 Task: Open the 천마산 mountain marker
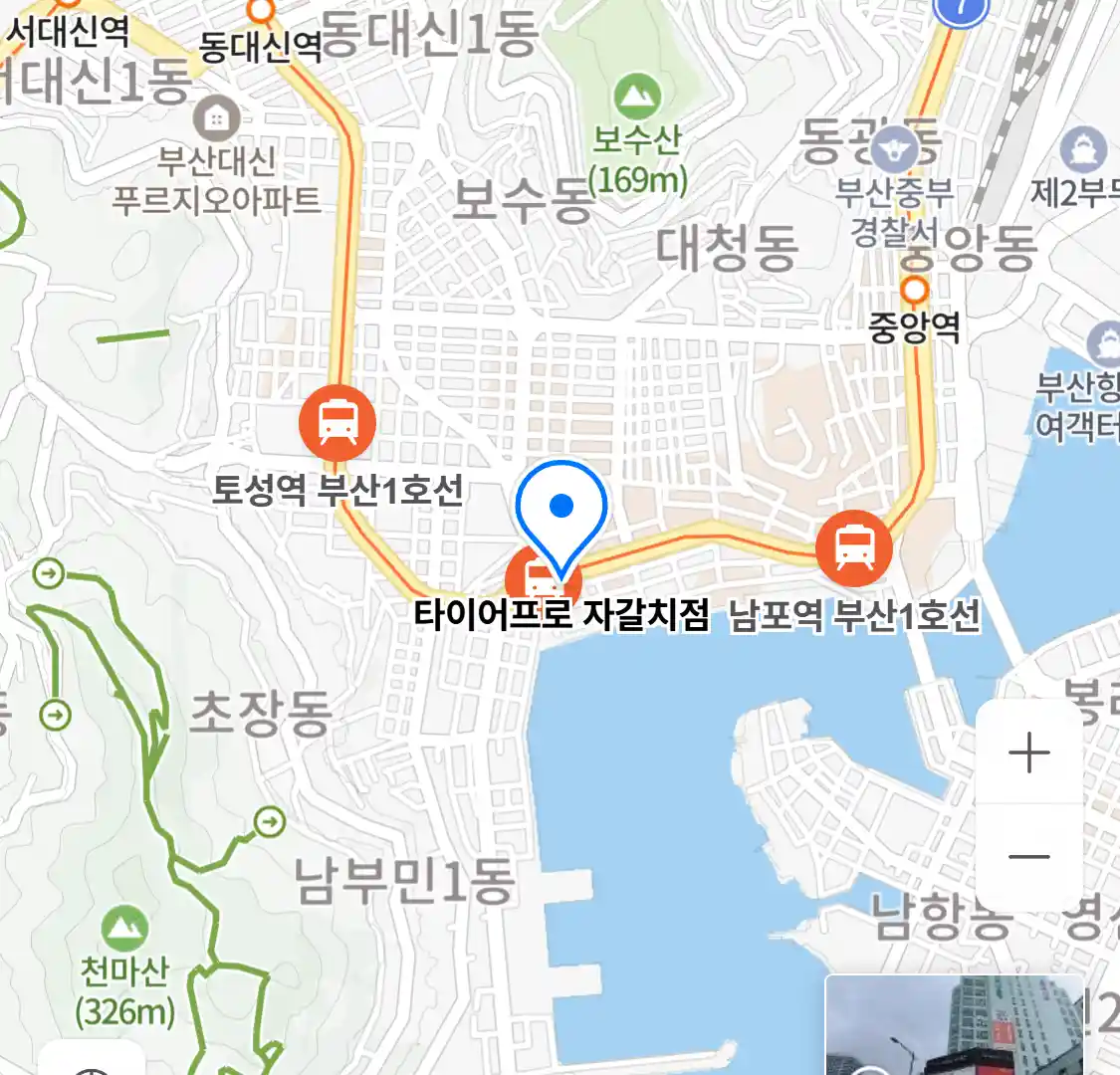[124, 928]
